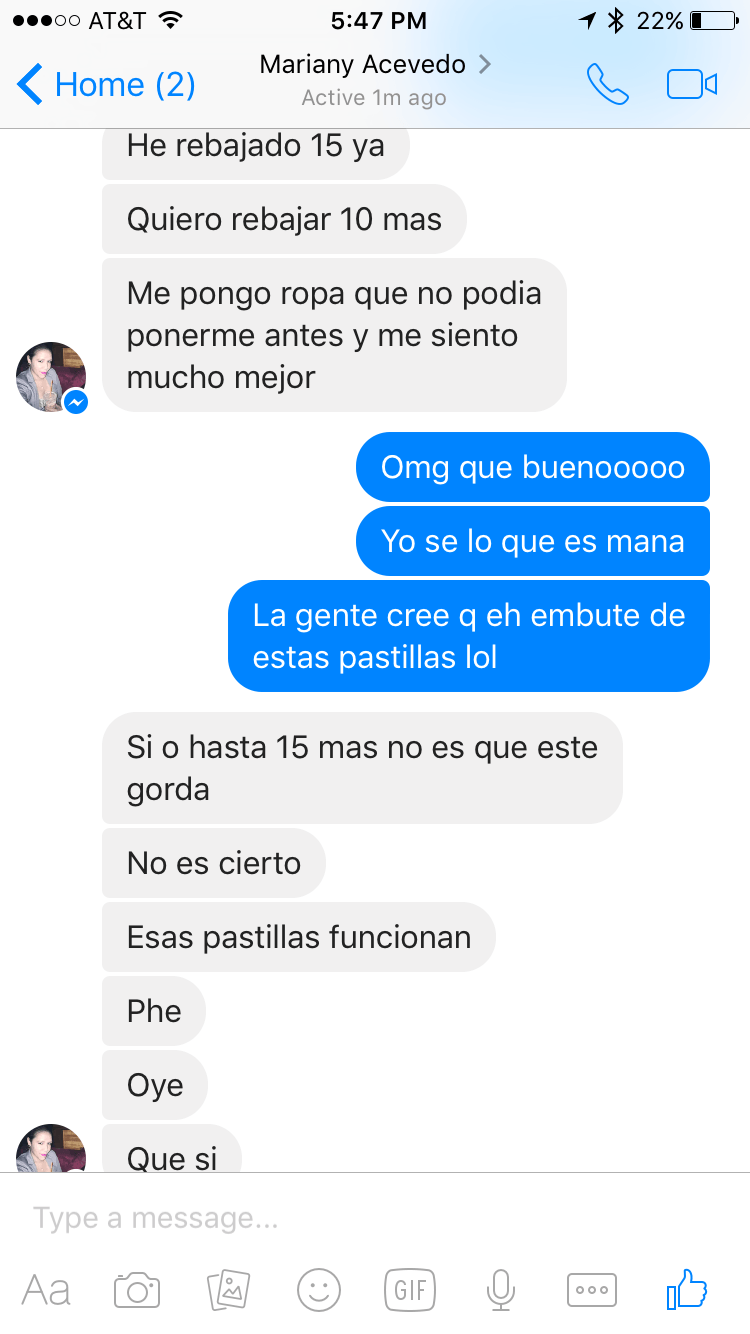
Task: Record a voice message with the microphone
Action: click(x=501, y=1290)
